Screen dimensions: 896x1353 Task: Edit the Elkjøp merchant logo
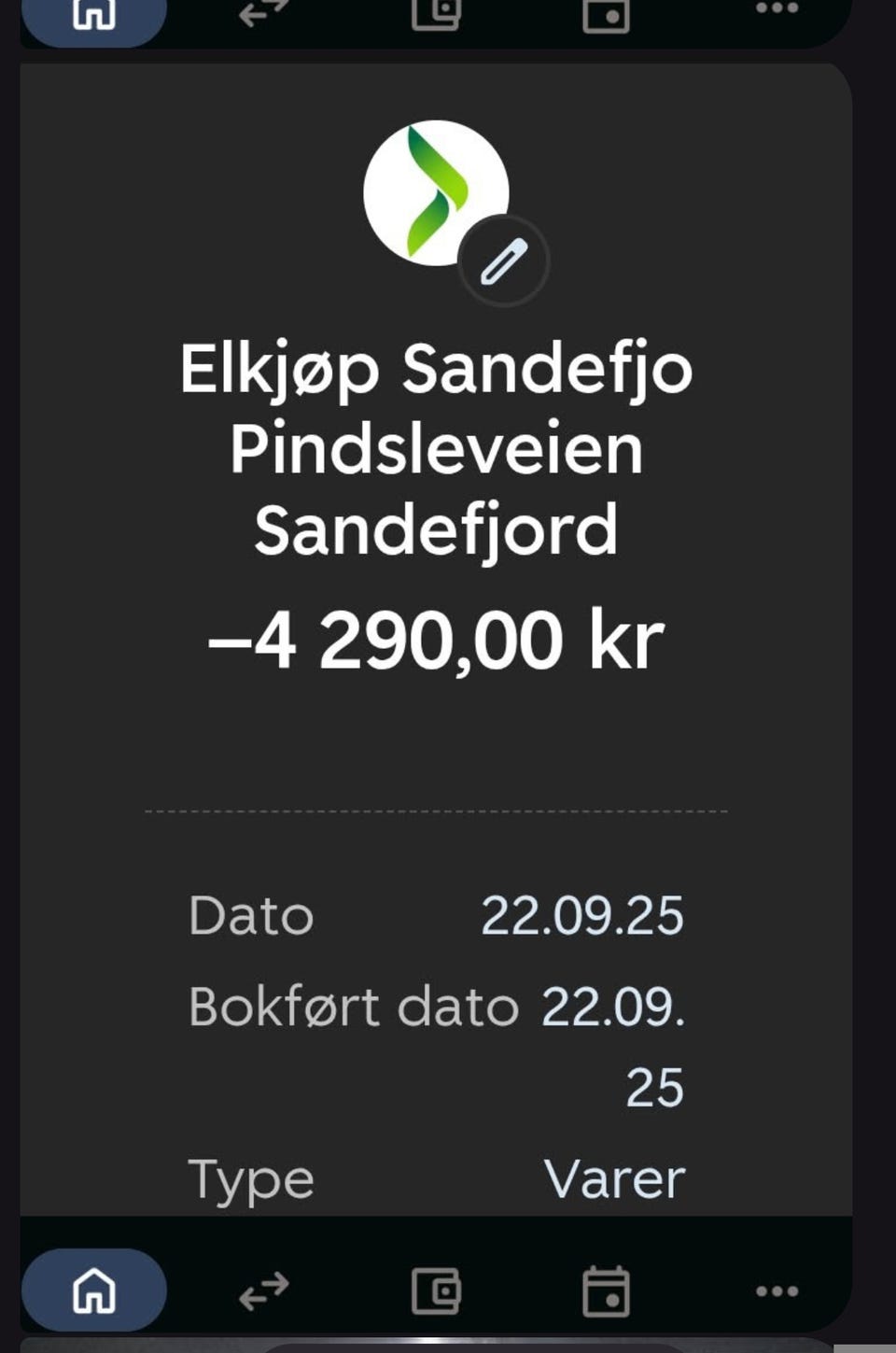pyautogui.click(x=503, y=261)
